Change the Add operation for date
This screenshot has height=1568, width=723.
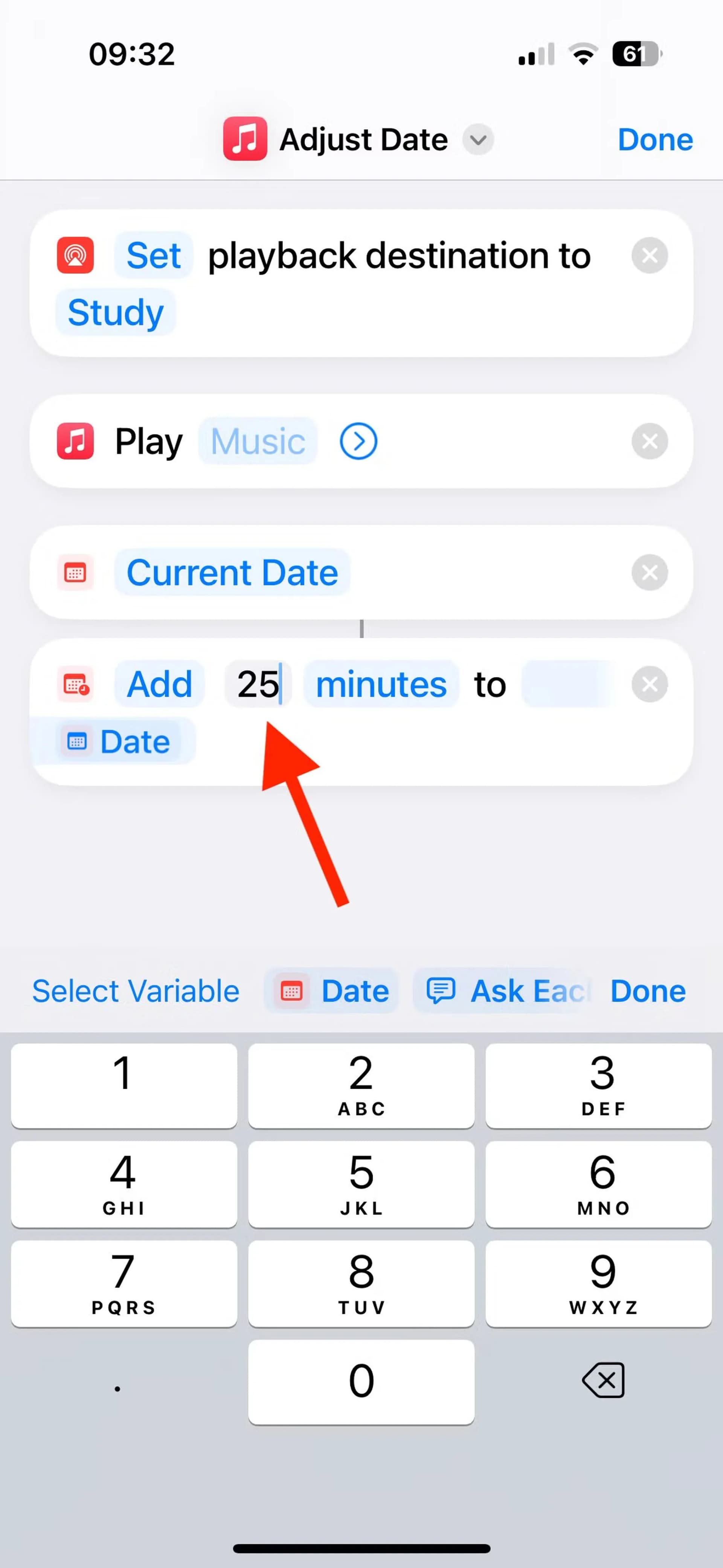[x=159, y=684]
